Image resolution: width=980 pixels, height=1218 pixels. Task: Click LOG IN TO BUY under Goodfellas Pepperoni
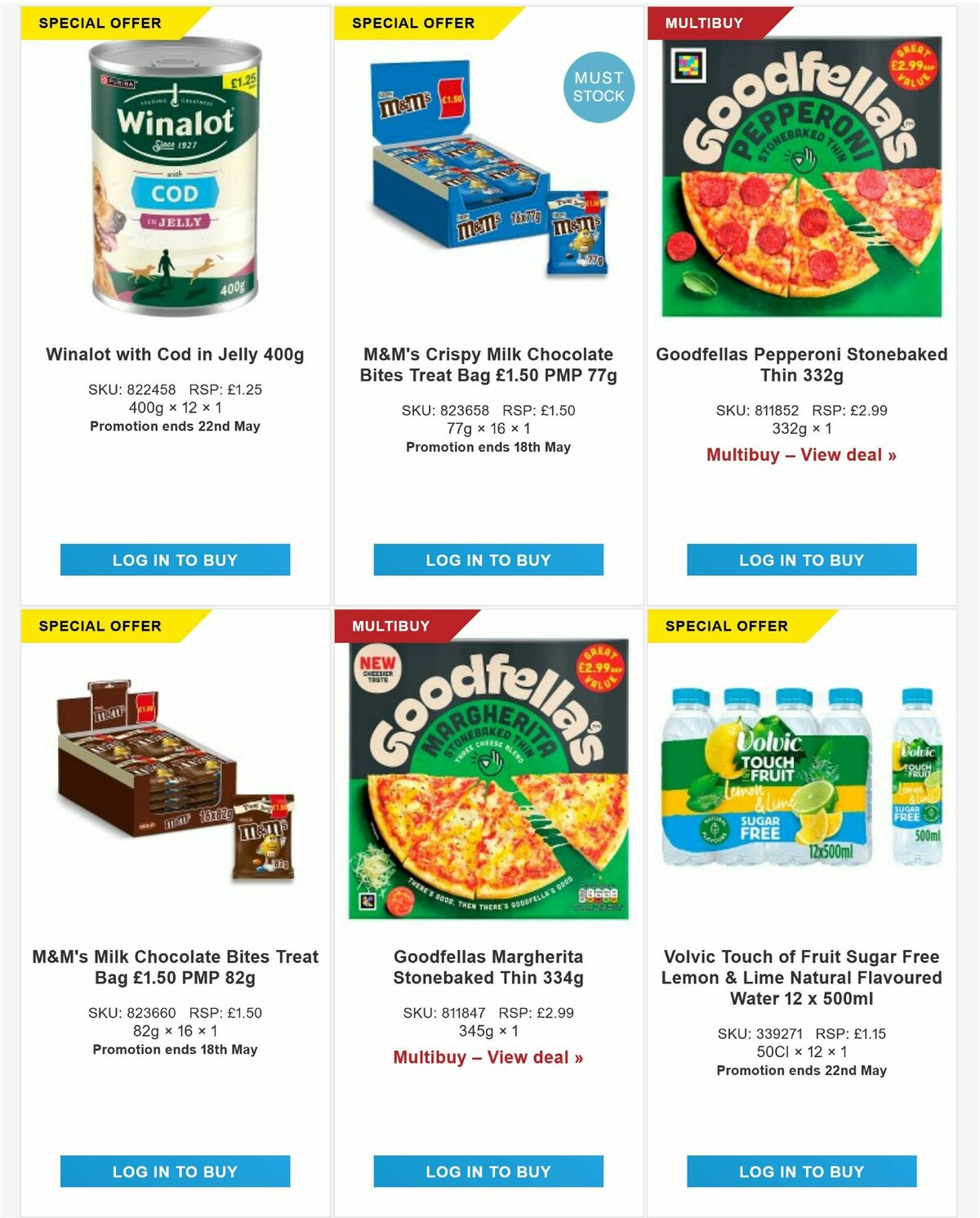pyautogui.click(x=801, y=560)
